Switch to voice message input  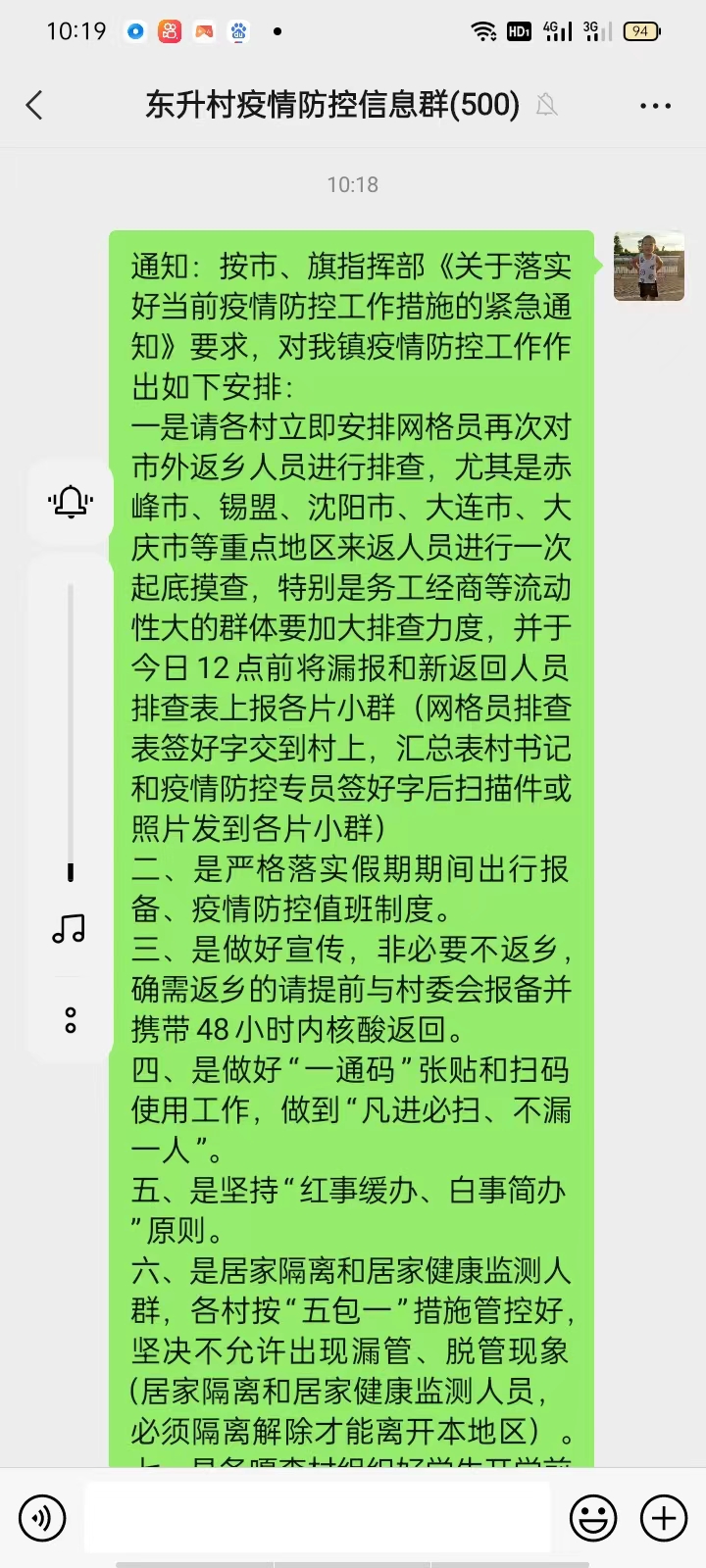coord(42,1518)
